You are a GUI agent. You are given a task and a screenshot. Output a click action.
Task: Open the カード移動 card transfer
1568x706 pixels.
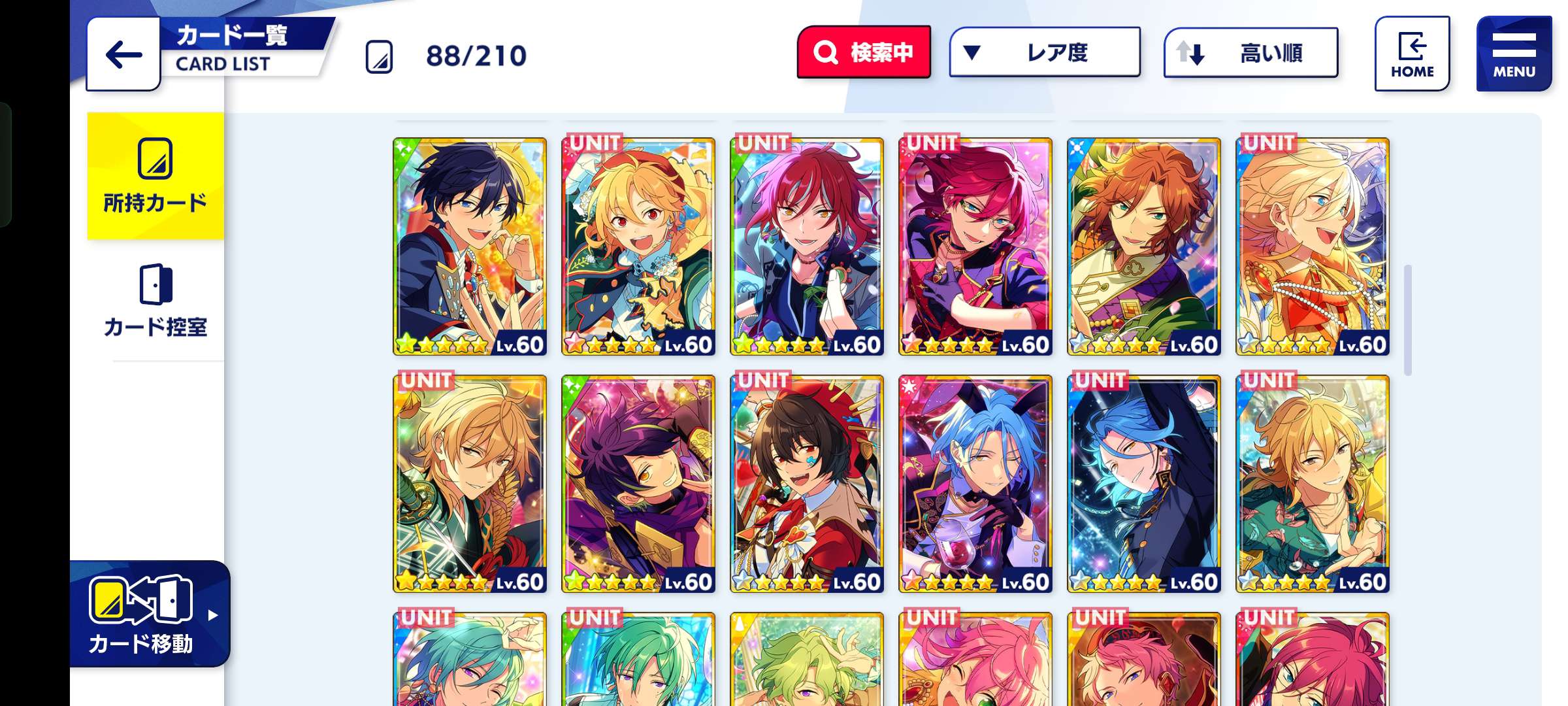pyautogui.click(x=149, y=614)
